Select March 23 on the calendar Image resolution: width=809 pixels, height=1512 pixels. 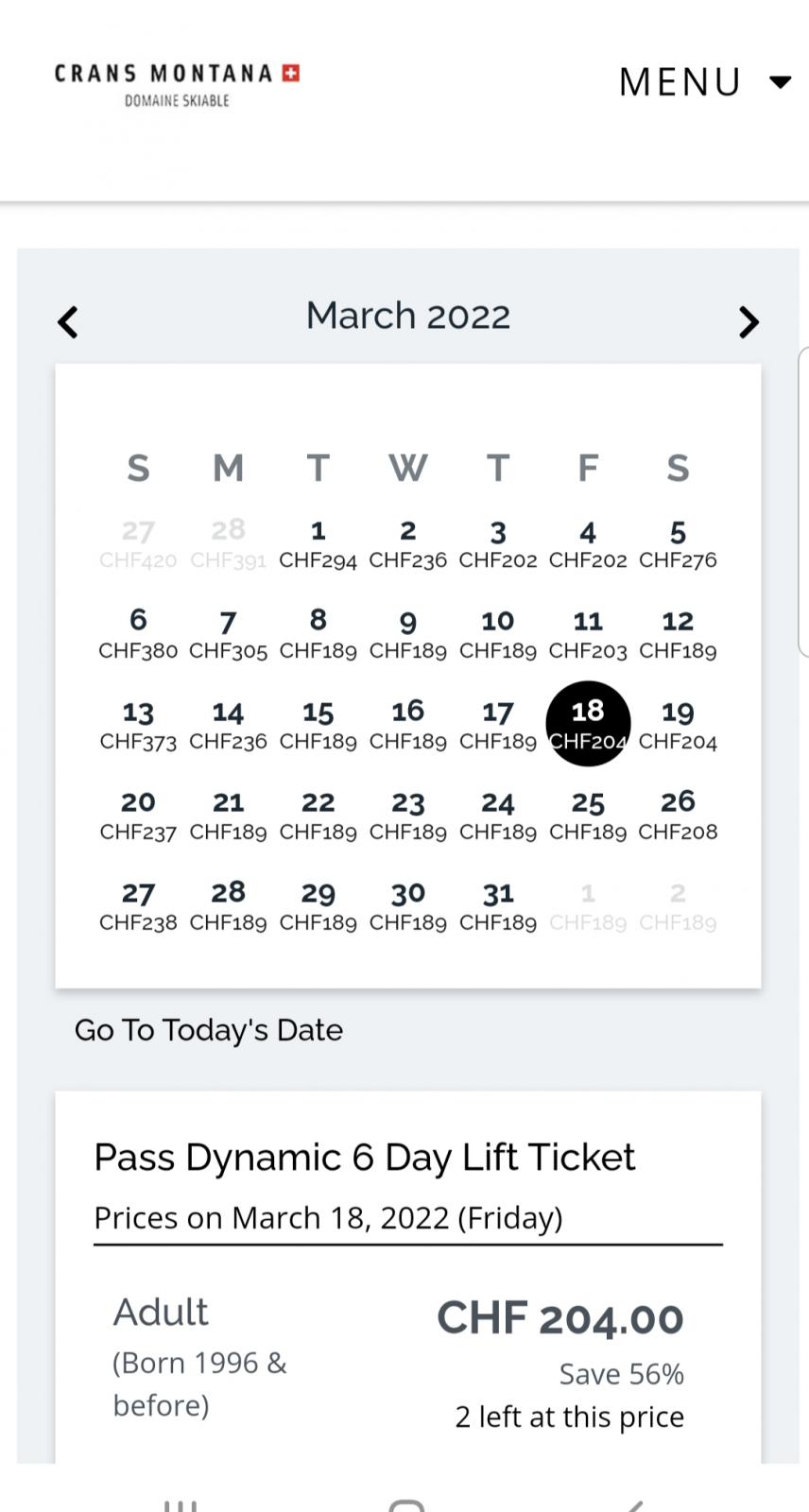pos(407,816)
